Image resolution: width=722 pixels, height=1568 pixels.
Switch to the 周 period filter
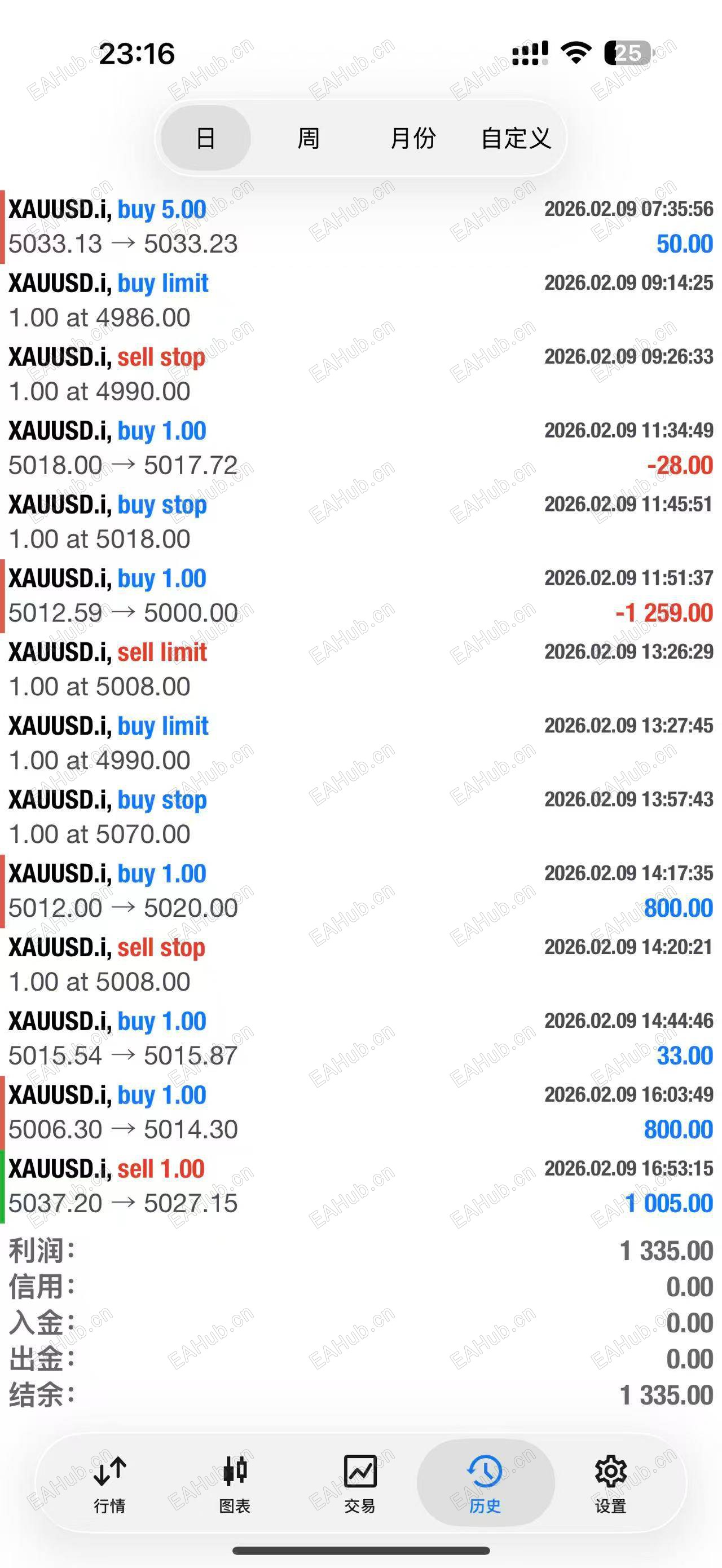pos(308,138)
